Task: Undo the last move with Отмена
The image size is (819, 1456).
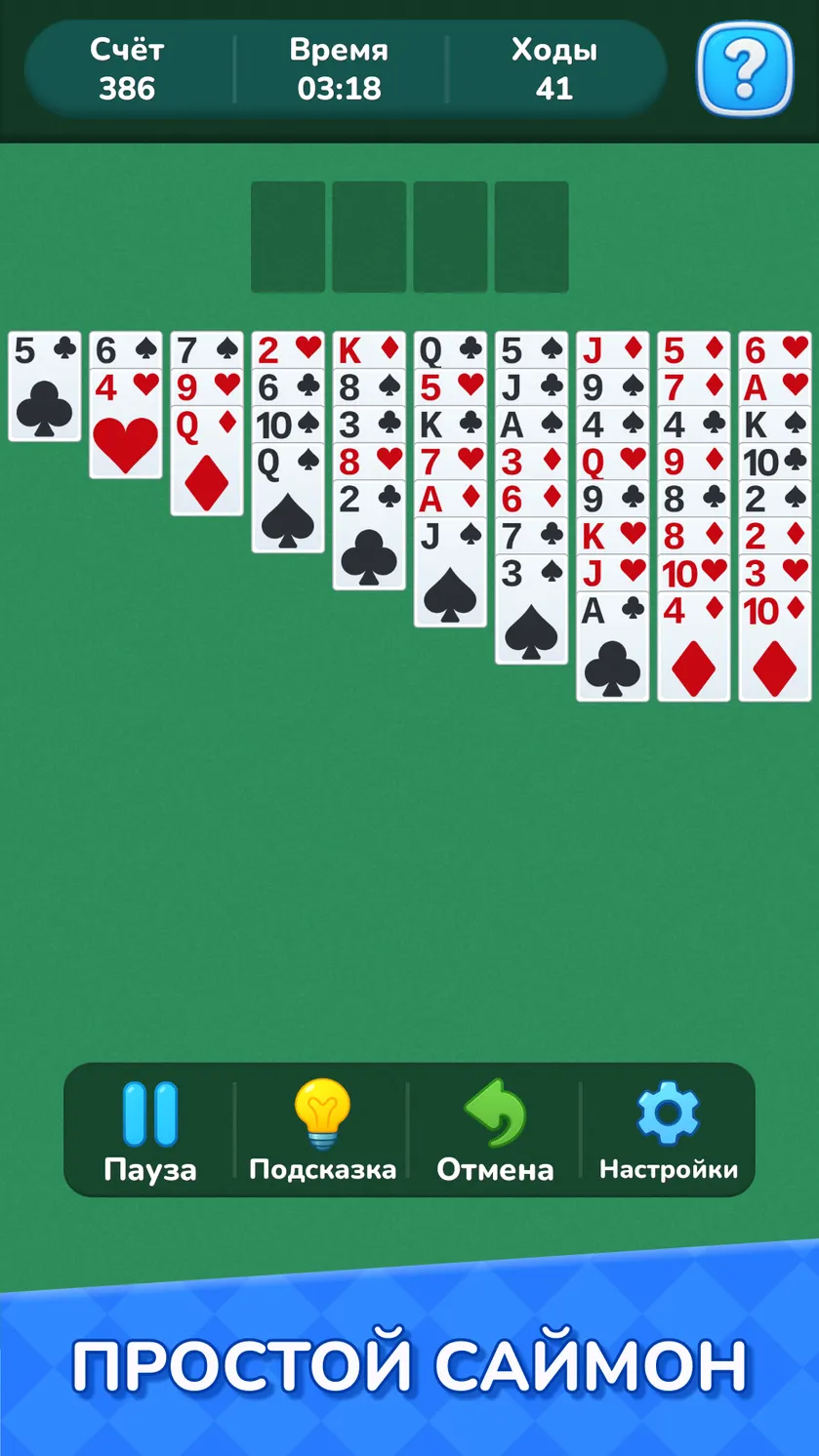Action: [x=495, y=1131]
